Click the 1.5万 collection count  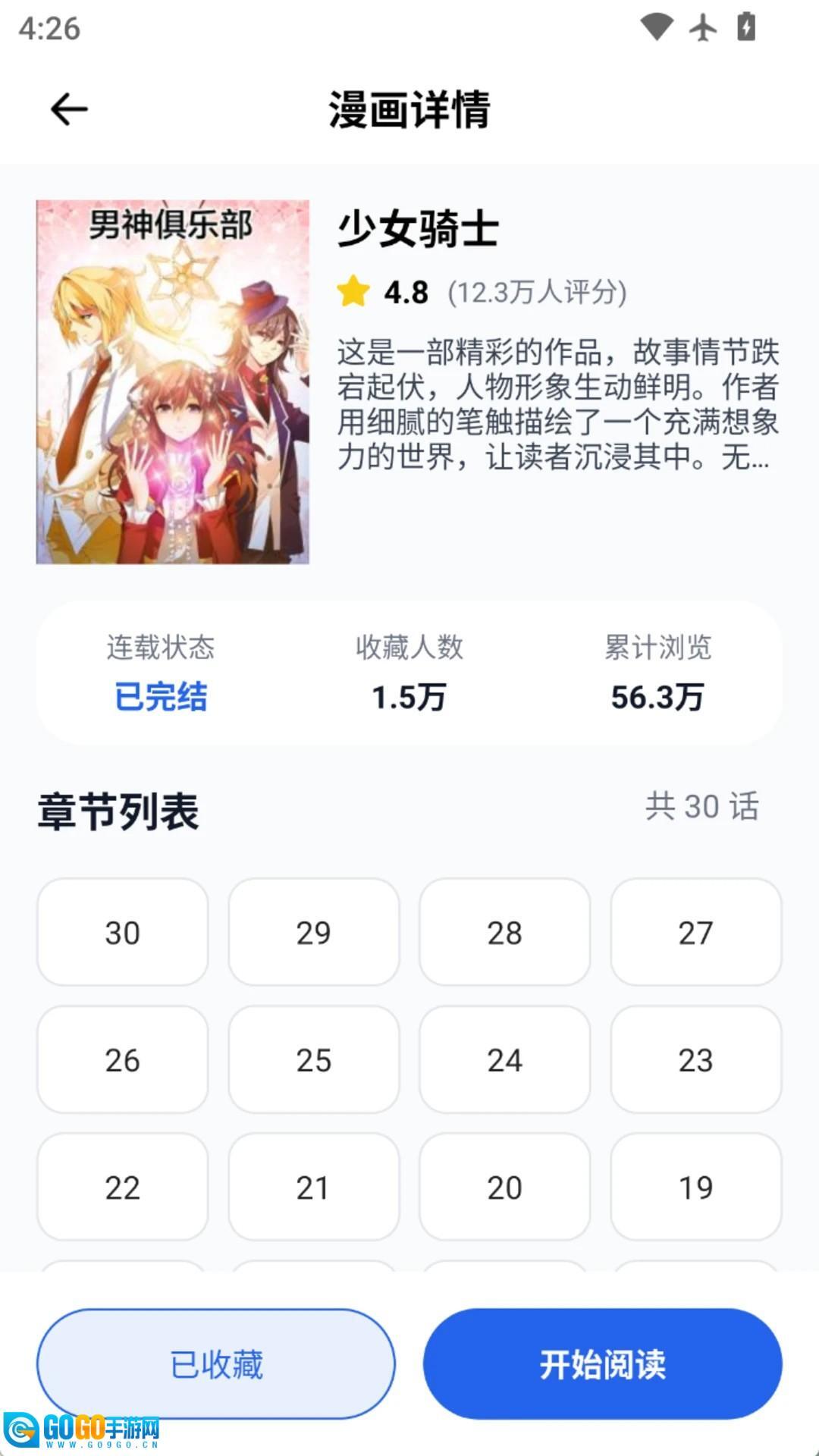[409, 696]
